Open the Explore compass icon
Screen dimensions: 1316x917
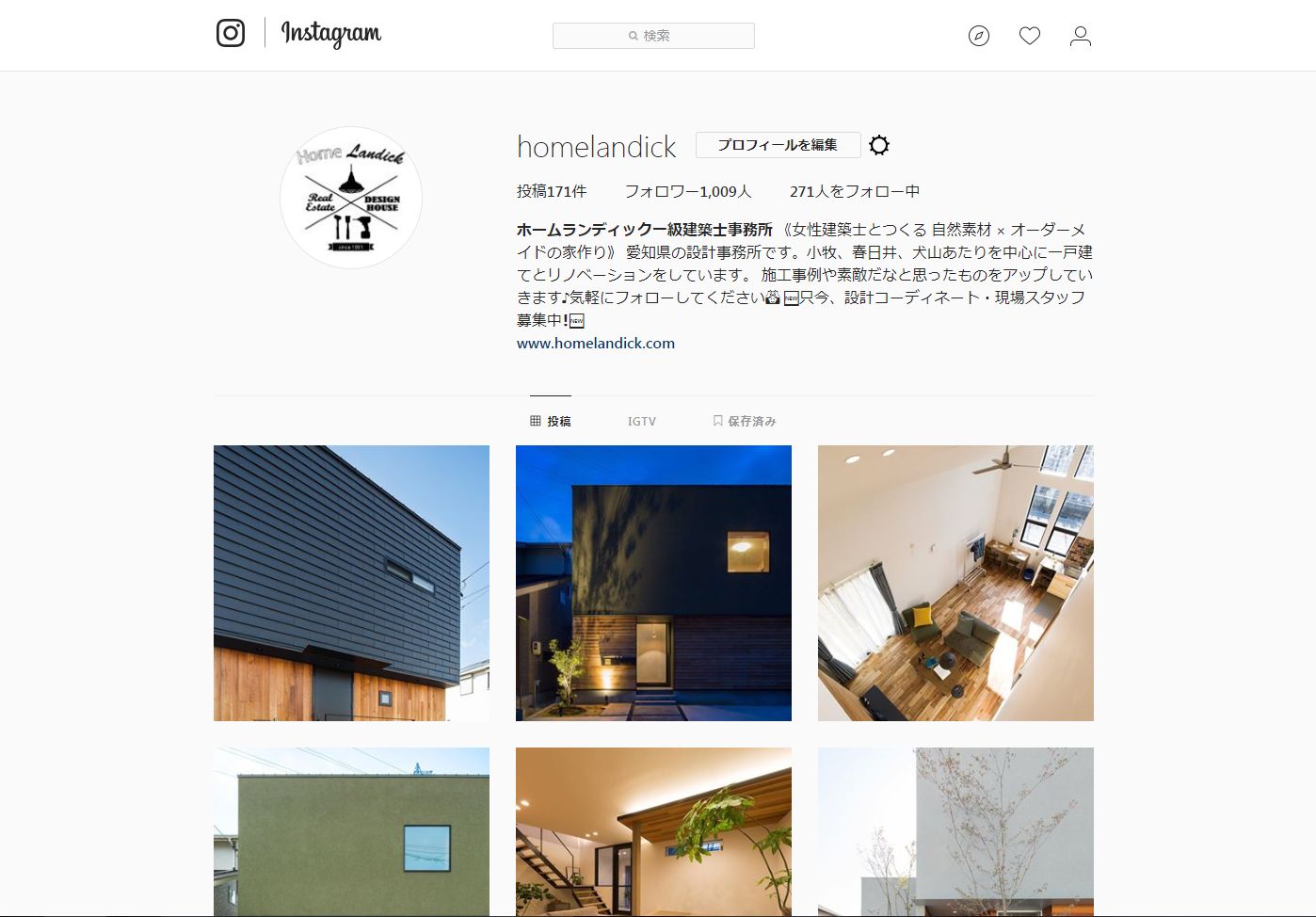tap(979, 36)
